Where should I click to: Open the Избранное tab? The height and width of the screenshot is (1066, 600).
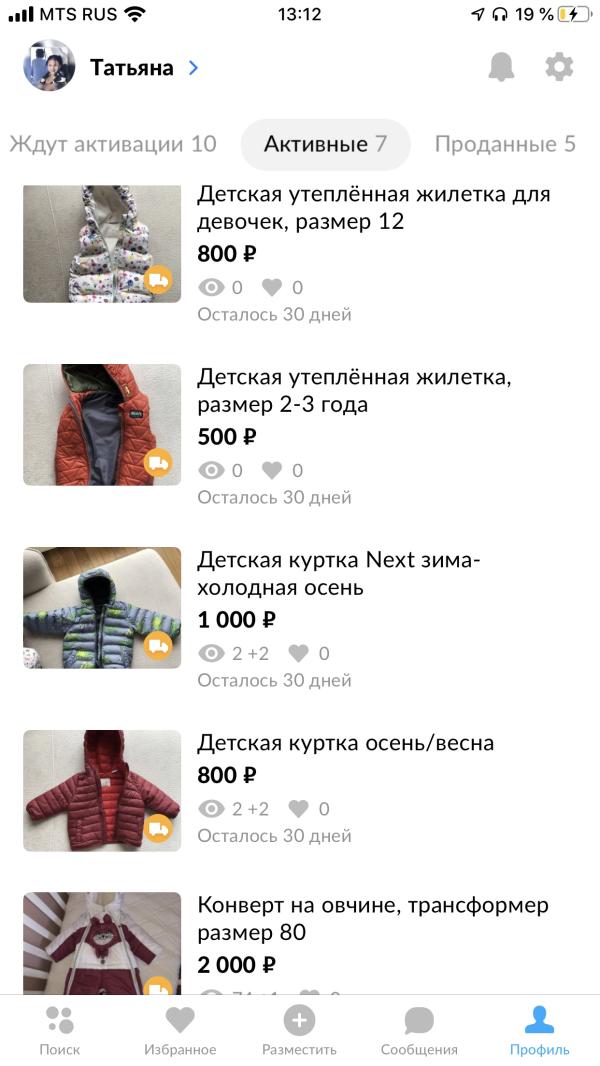180,1030
